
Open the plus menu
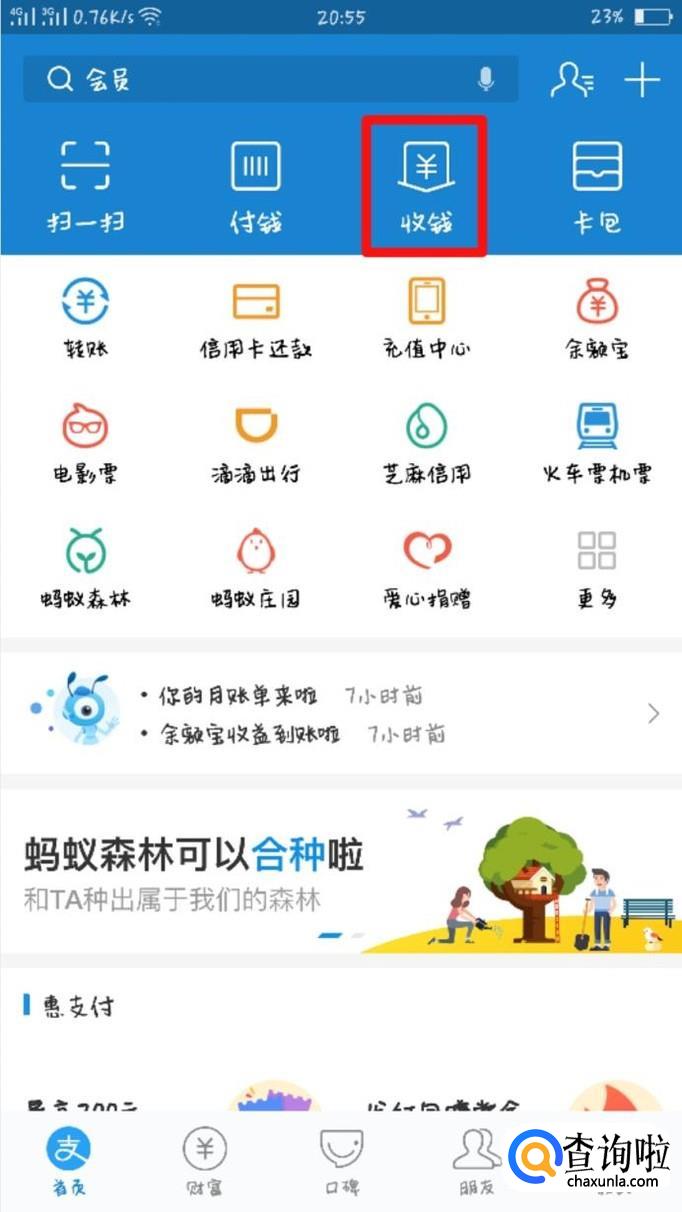tap(642, 80)
